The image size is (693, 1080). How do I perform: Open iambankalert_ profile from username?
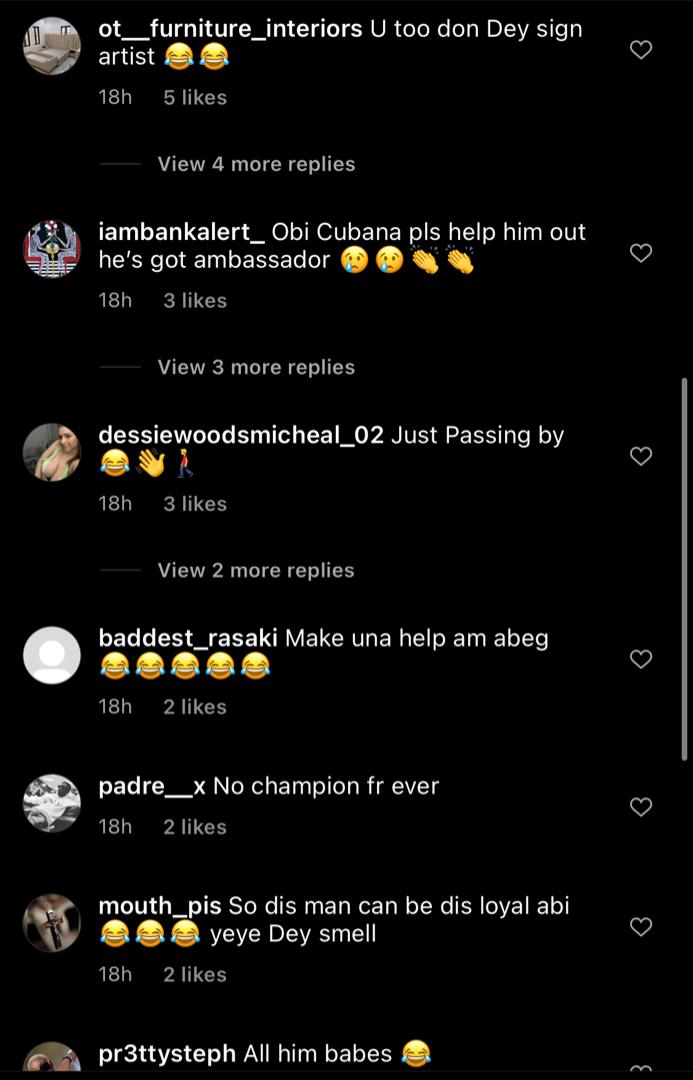click(181, 232)
